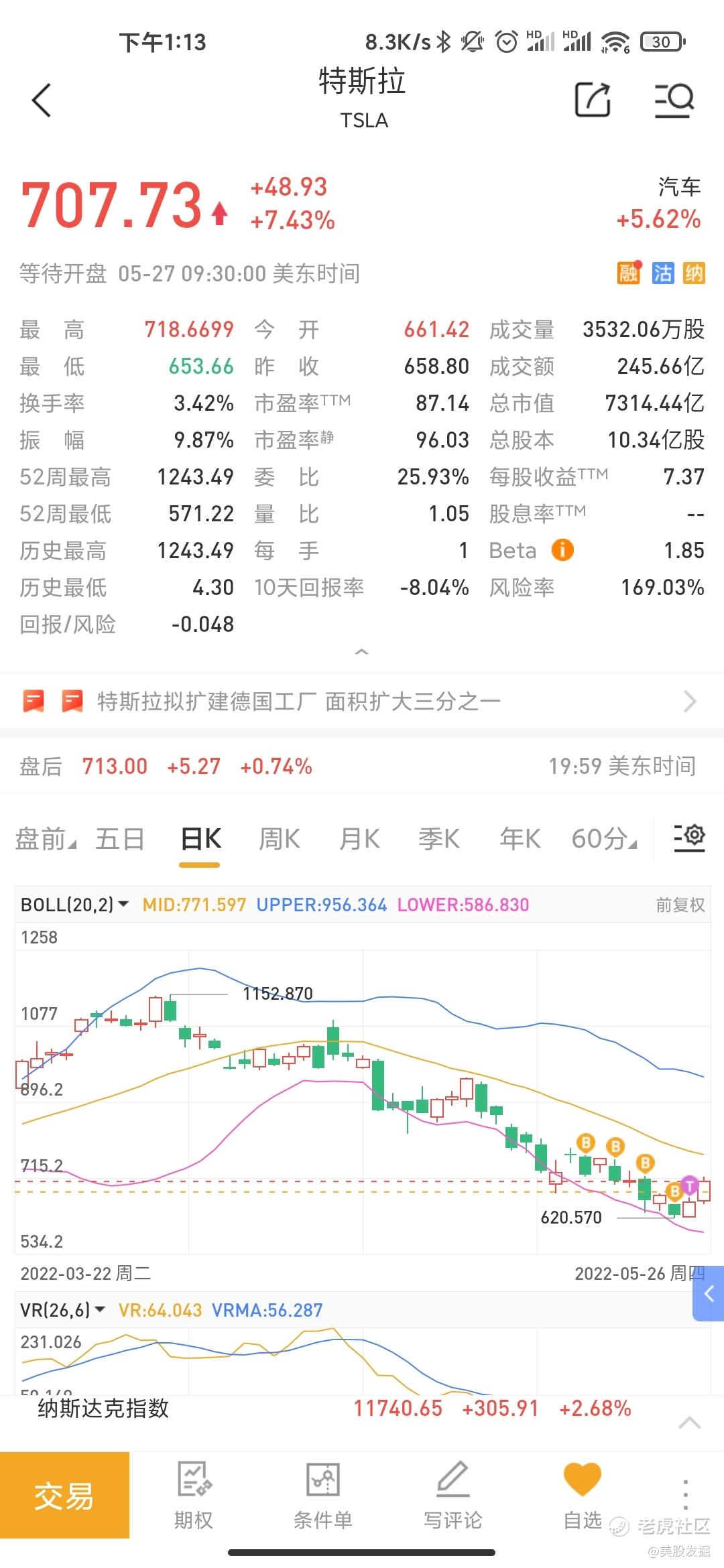Open the 盘前 chart dropdown
The height and width of the screenshot is (1568, 724).
tap(45, 839)
